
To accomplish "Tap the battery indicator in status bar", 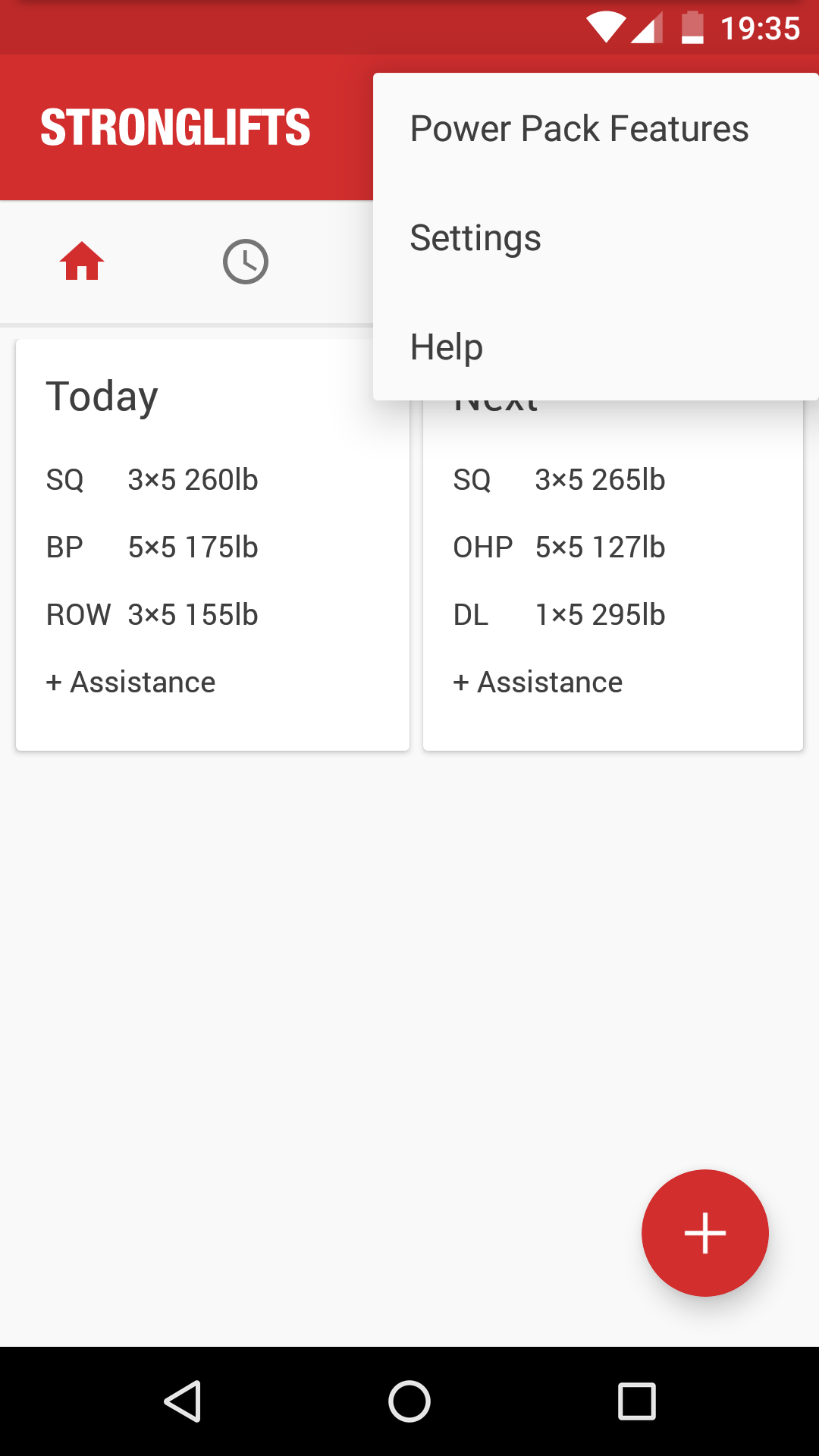I will pyautogui.click(x=694, y=27).
